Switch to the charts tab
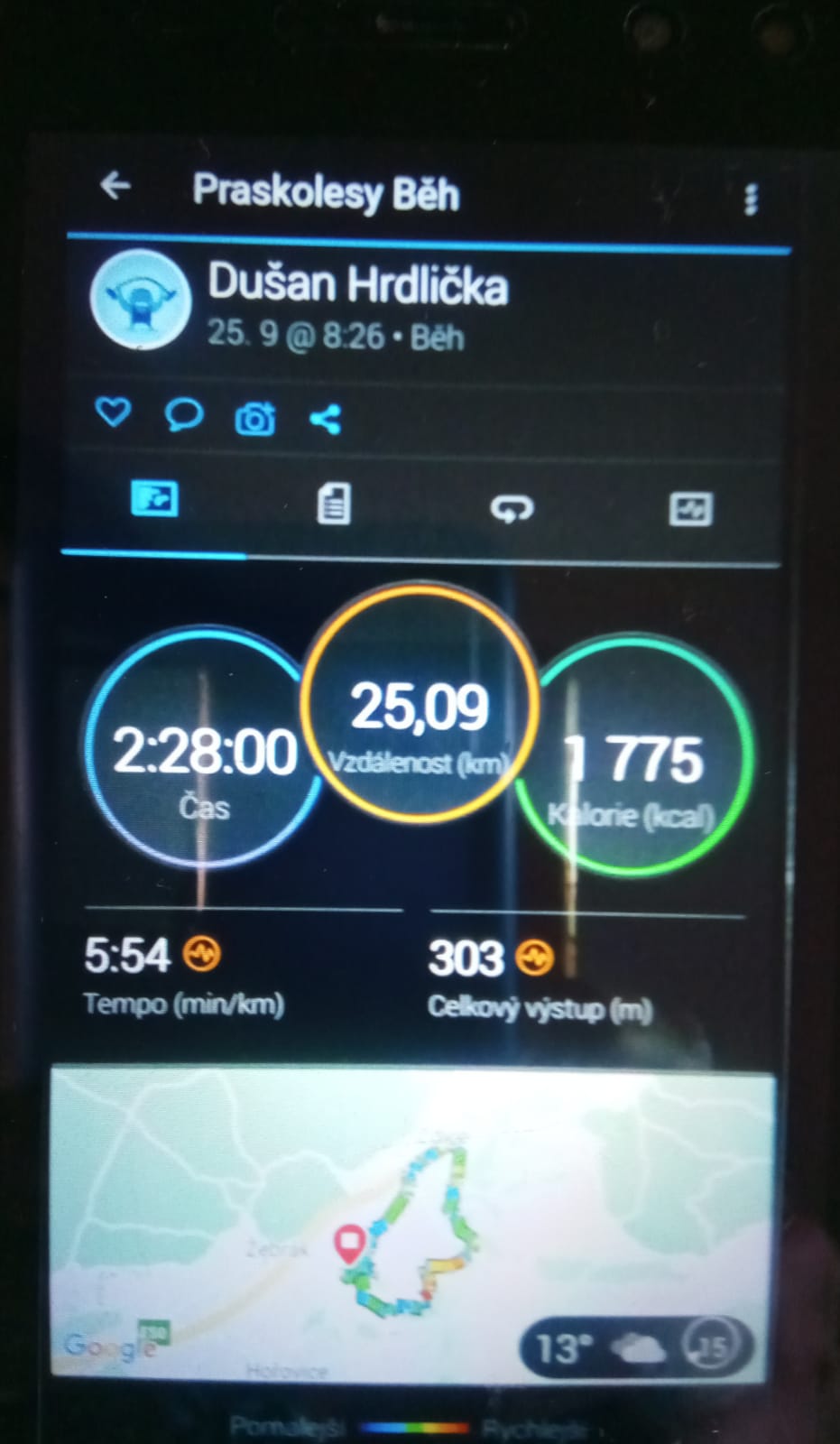Image resolution: width=840 pixels, height=1444 pixels. click(691, 509)
